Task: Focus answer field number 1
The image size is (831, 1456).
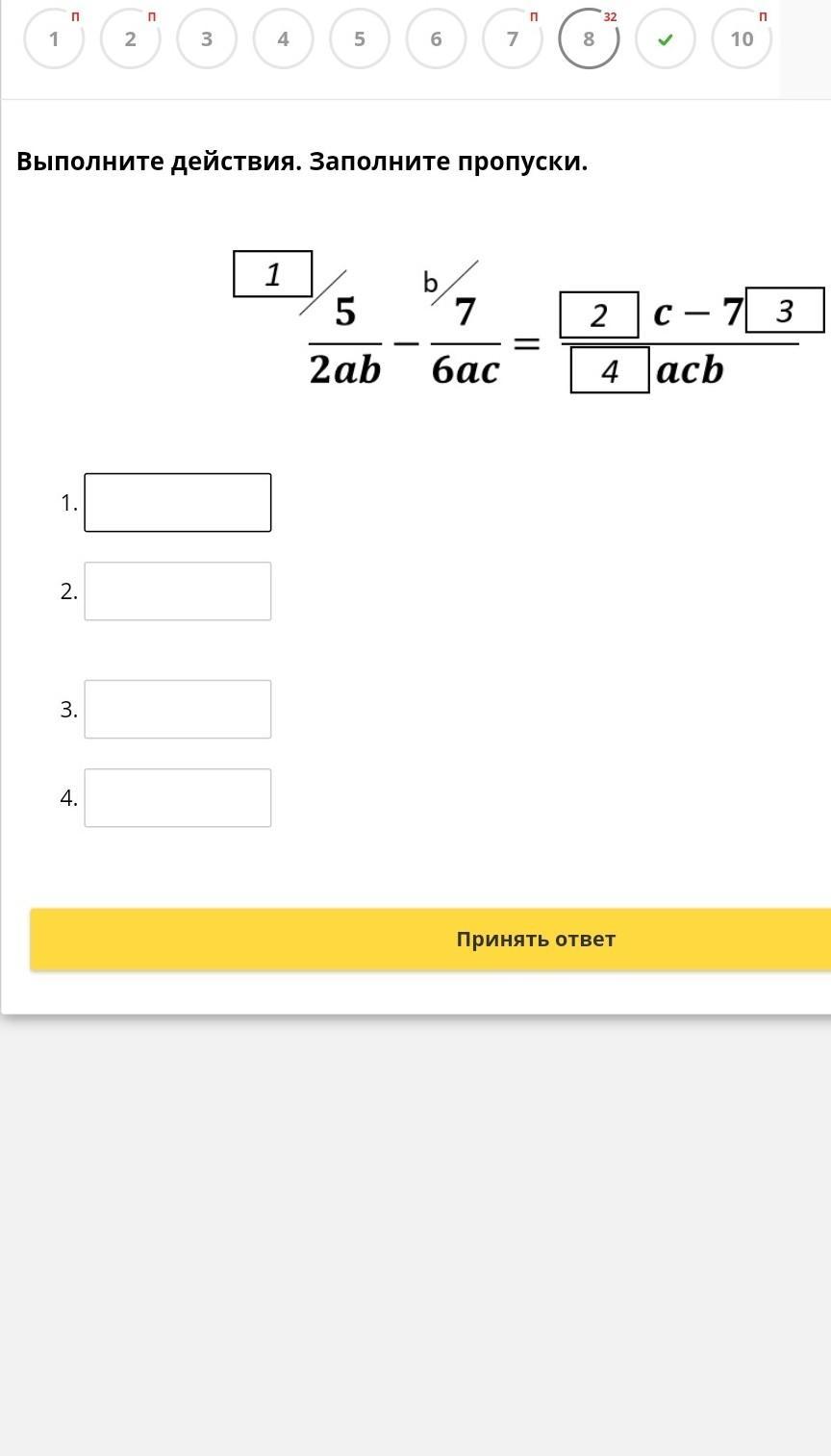Action: click(178, 502)
